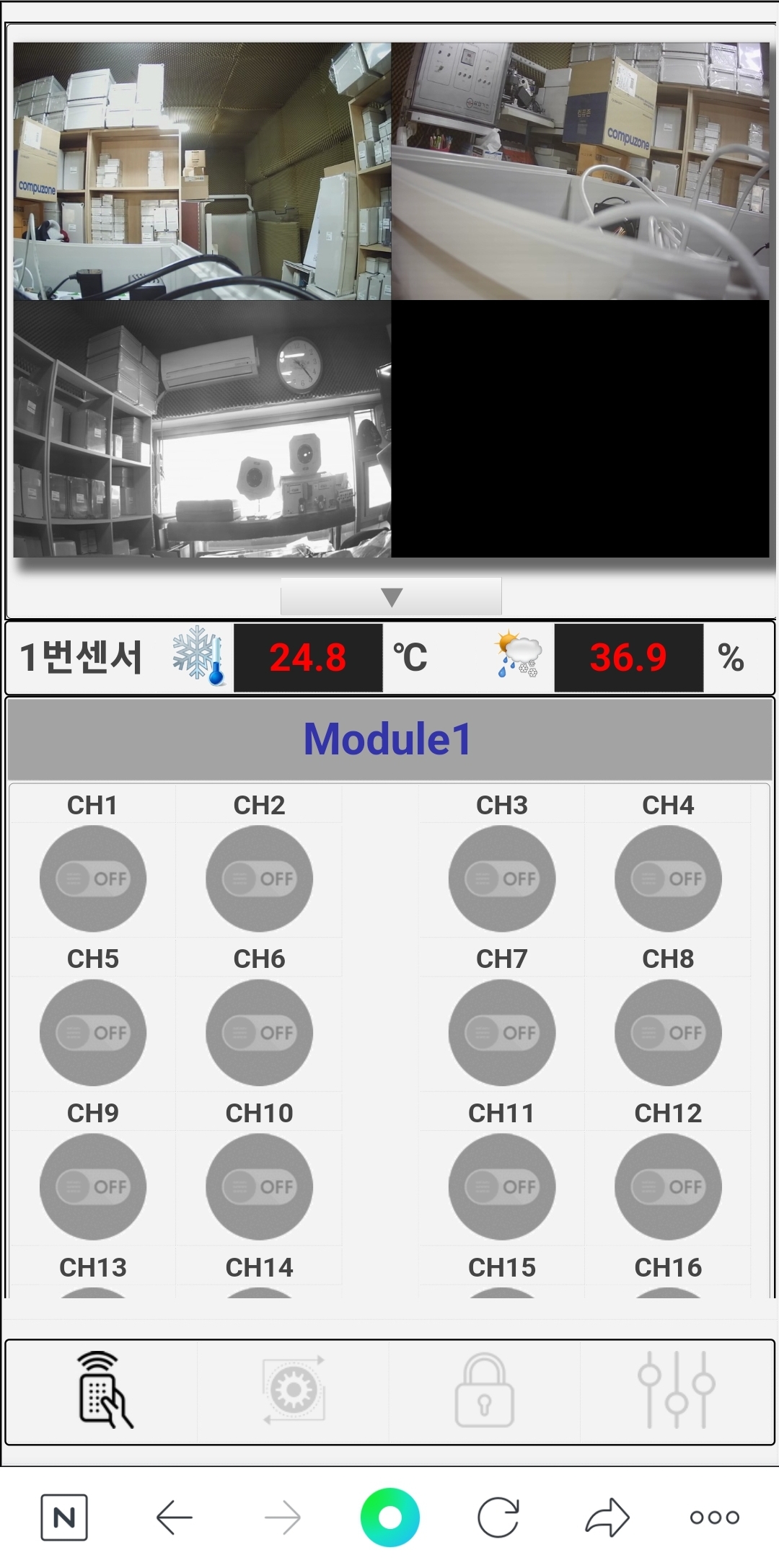Open the padlock tab
Viewport: 779px width, 1568px height.
pos(484,1390)
